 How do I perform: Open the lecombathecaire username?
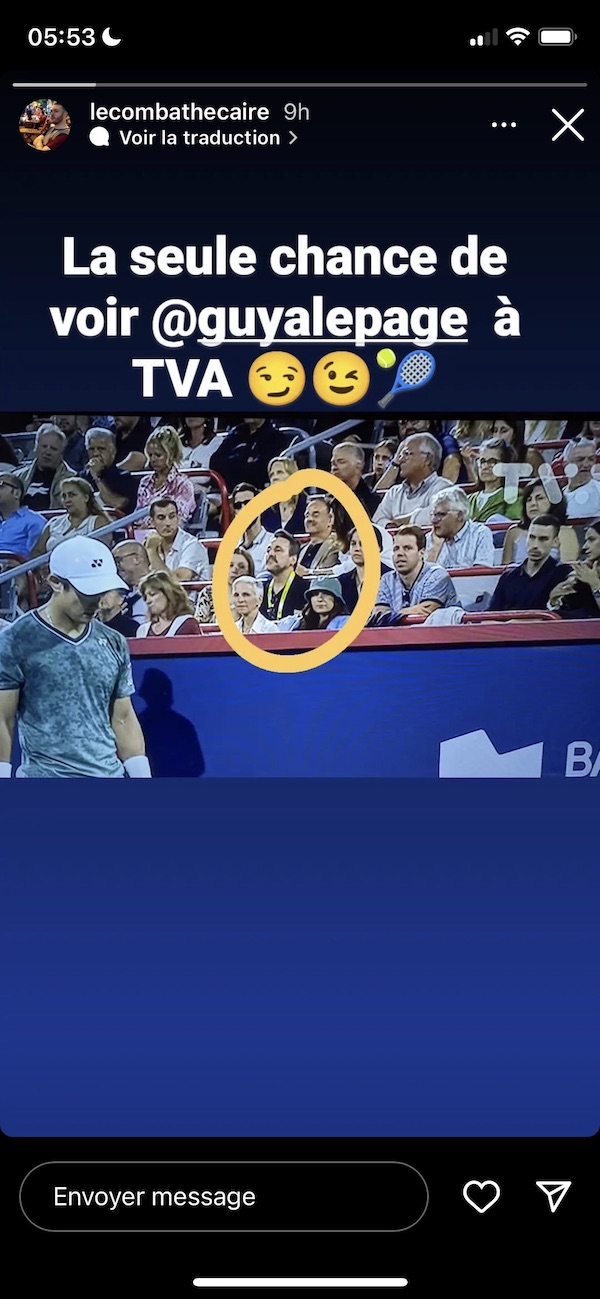pos(182,112)
